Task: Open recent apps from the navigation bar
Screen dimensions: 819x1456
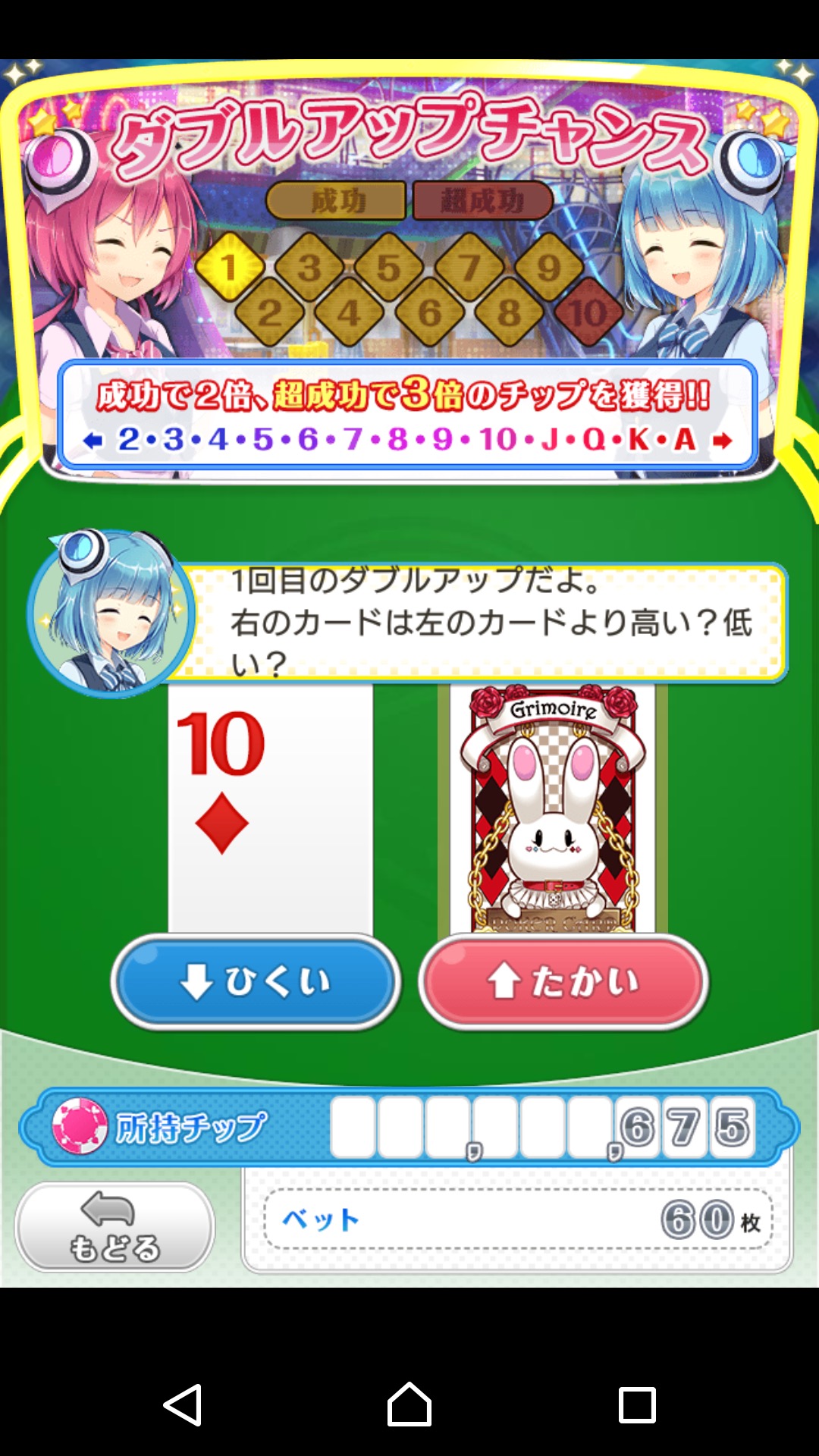Action: click(637, 1404)
